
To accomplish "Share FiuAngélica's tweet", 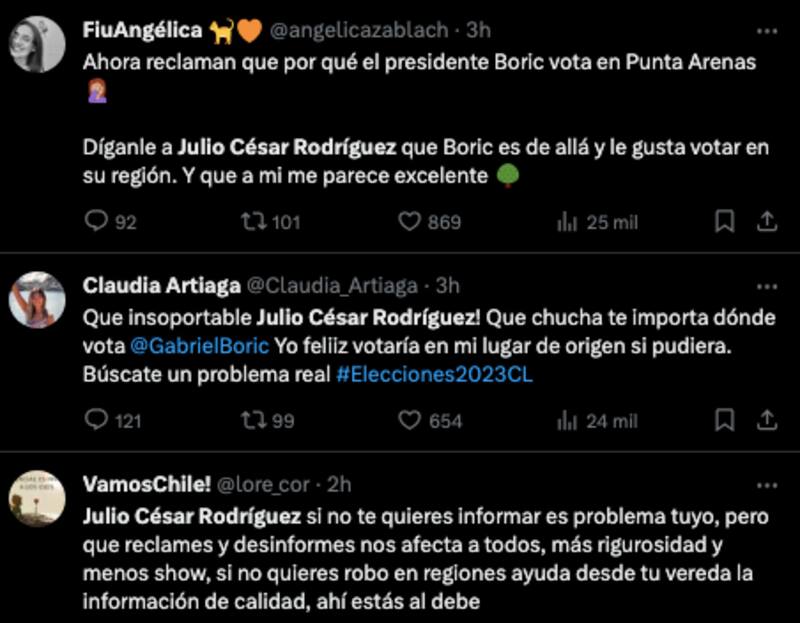I will [x=766, y=222].
